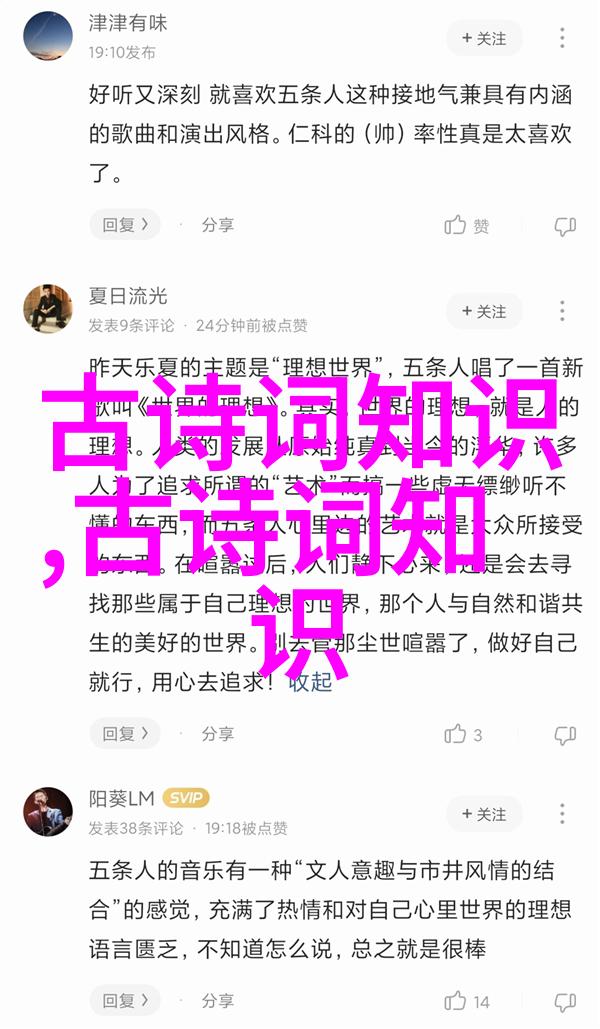Reply to 夏日流光's comment
The height and width of the screenshot is (1029, 600).
pyautogui.click(x=125, y=734)
